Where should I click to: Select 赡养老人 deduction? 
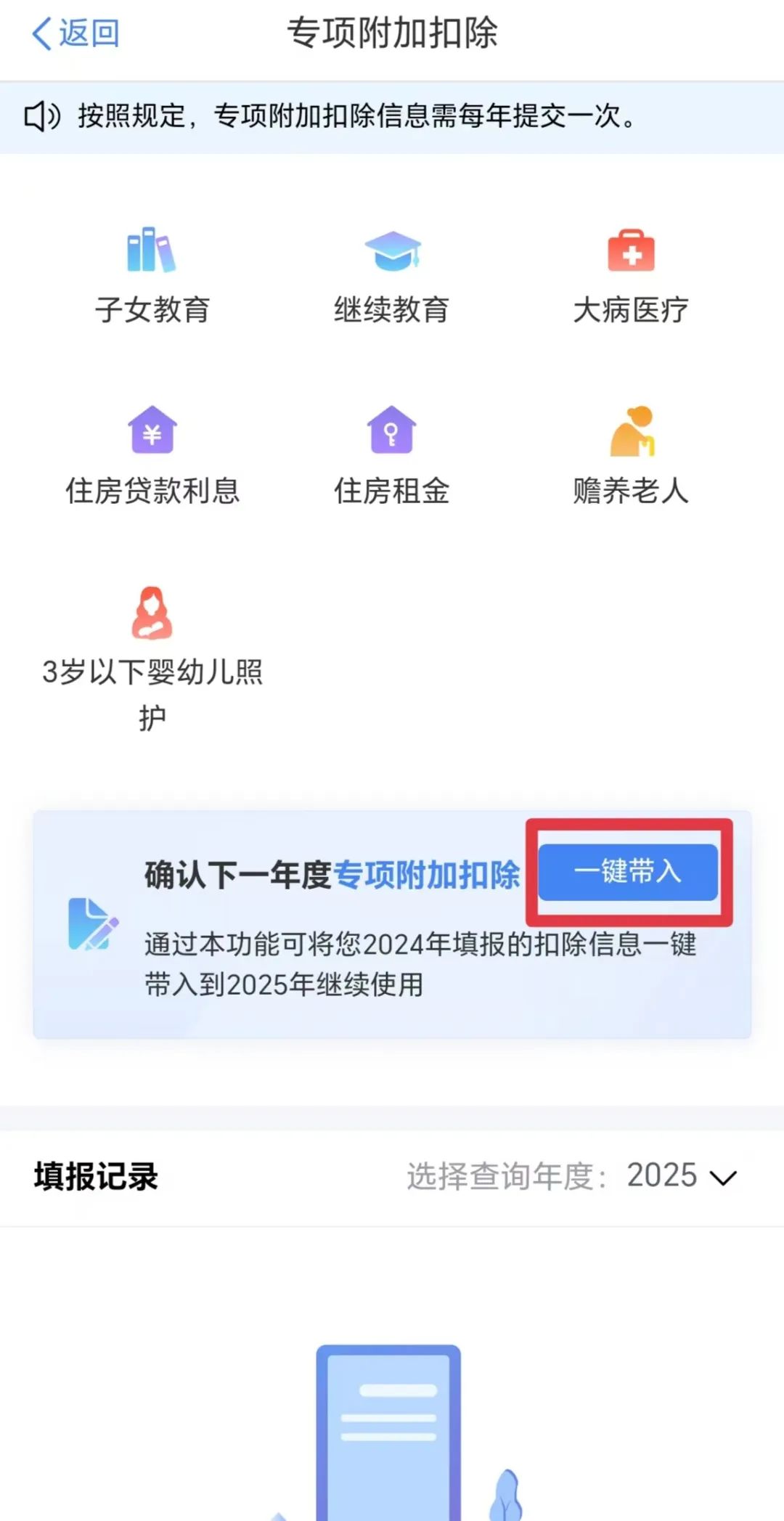(631, 456)
